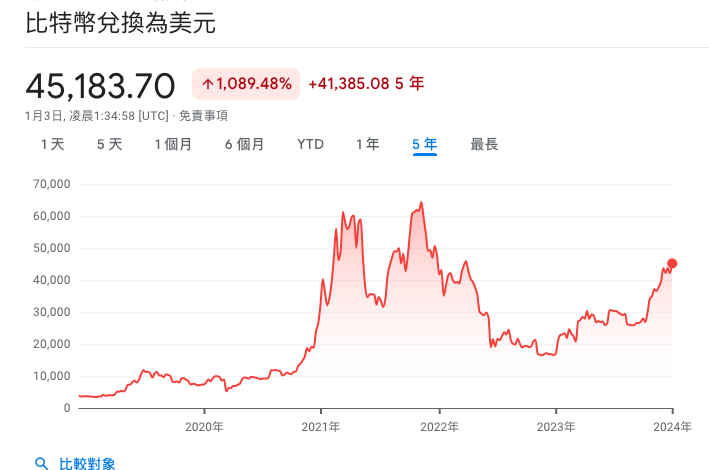Show the 1 個月 chart
The height and width of the screenshot is (470, 709).
[x=173, y=144]
